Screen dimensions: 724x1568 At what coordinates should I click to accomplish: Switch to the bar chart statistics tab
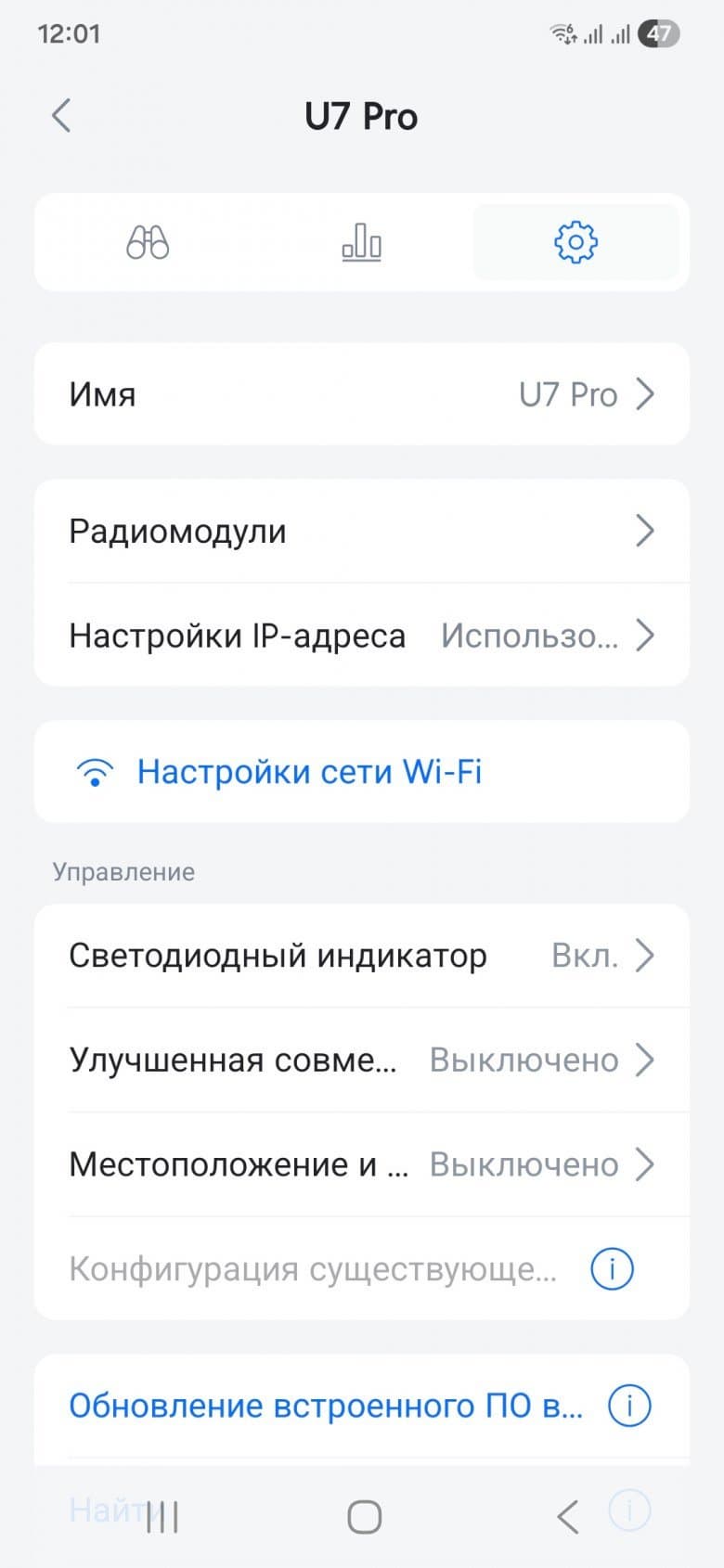(361, 243)
